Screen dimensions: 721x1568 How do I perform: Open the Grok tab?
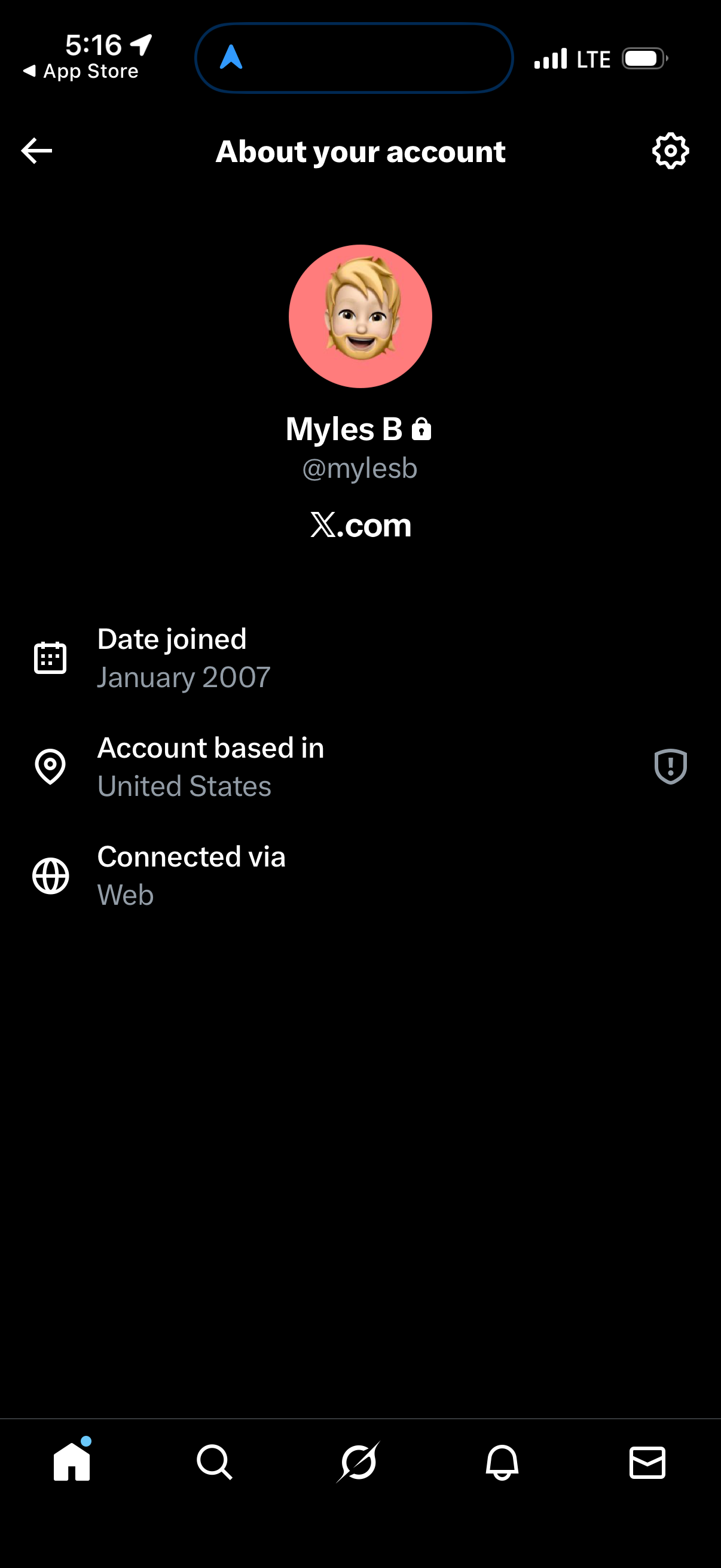coord(358,1462)
